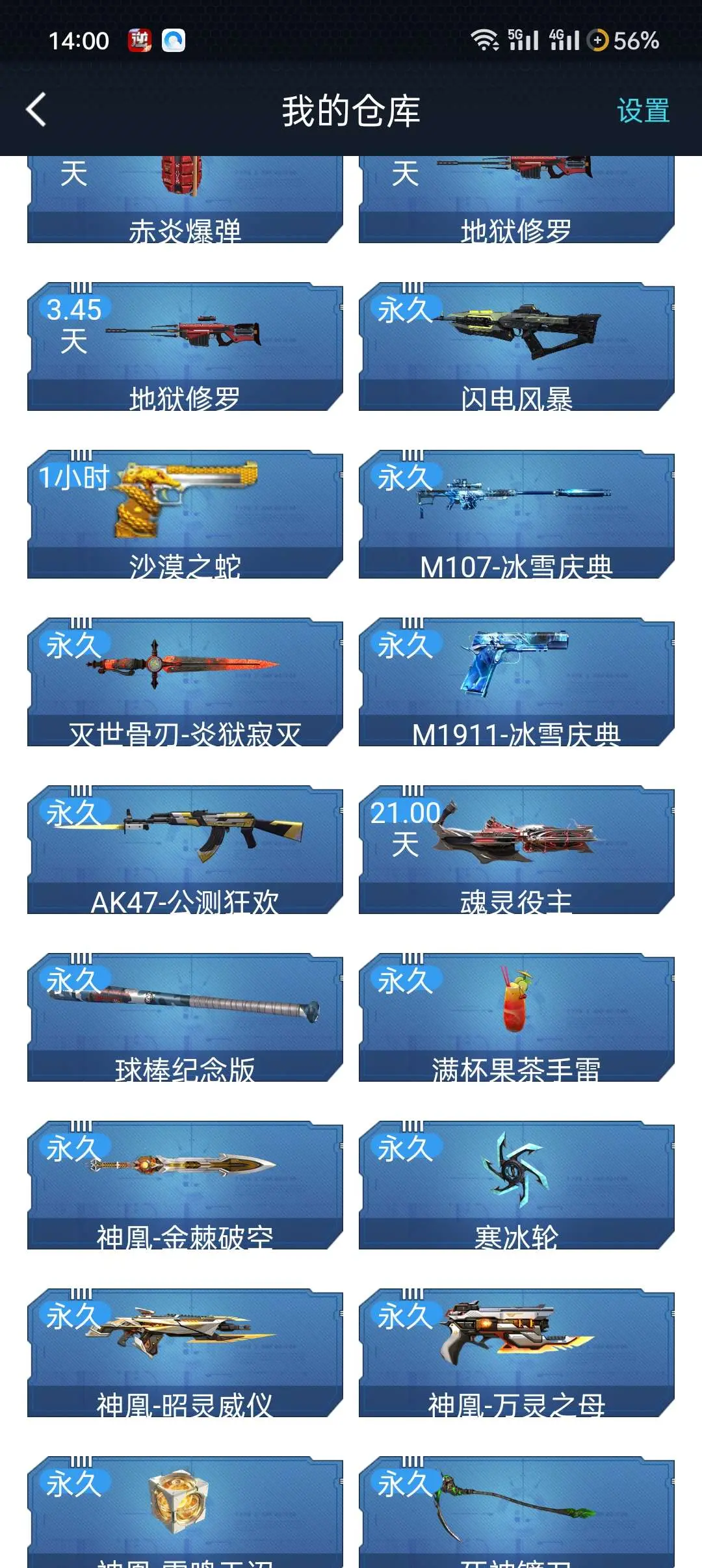View the AK47-公测狂欢 rifle card
The height and width of the screenshot is (1568, 702).
click(185, 850)
